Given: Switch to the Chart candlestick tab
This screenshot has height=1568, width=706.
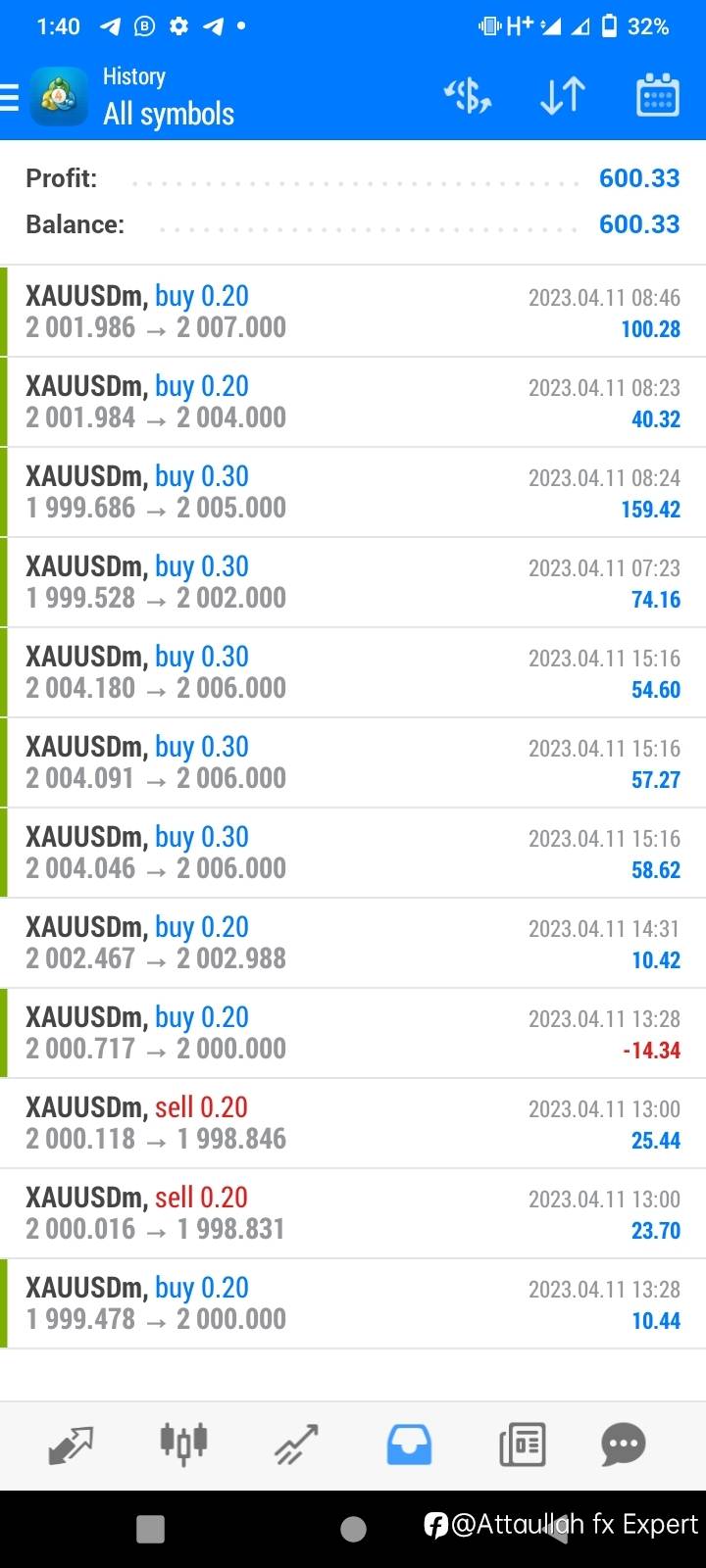Looking at the screenshot, I should click(x=183, y=1445).
